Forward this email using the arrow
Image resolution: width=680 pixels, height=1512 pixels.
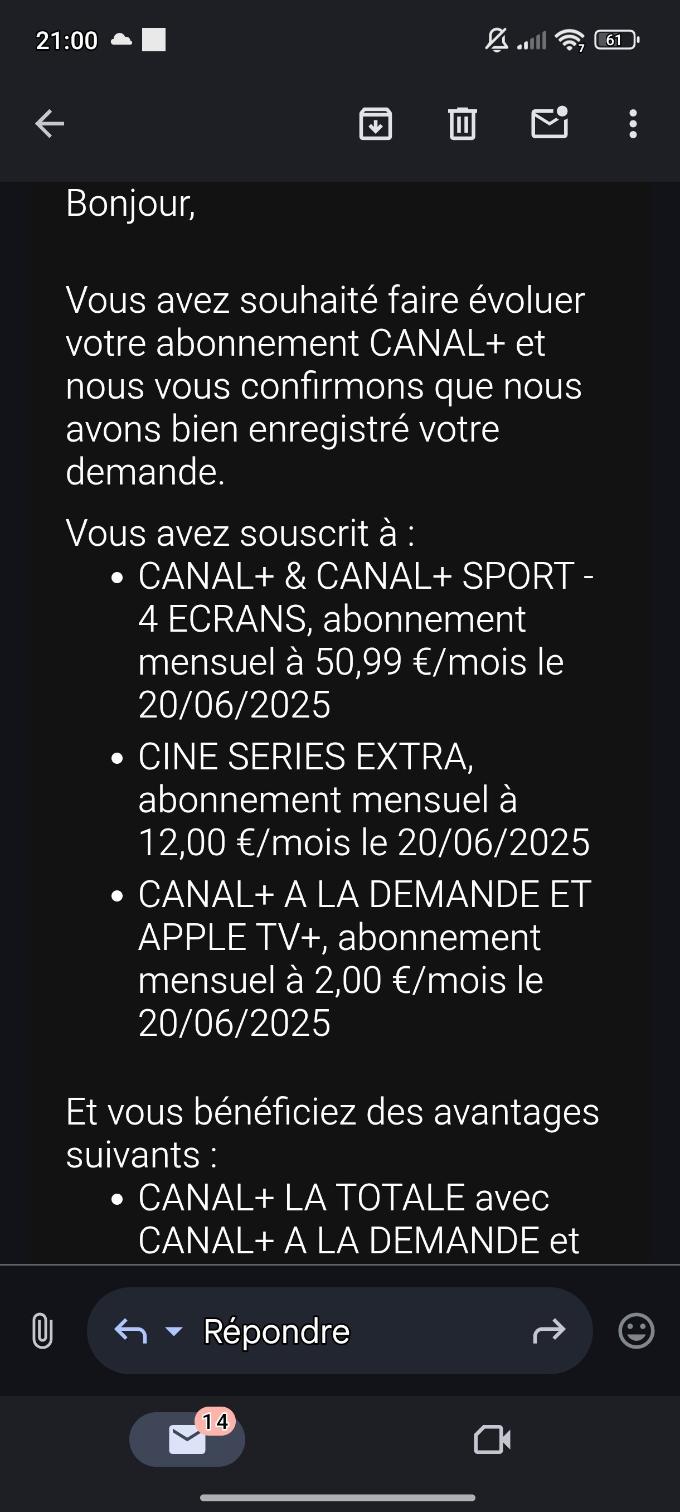(549, 1330)
